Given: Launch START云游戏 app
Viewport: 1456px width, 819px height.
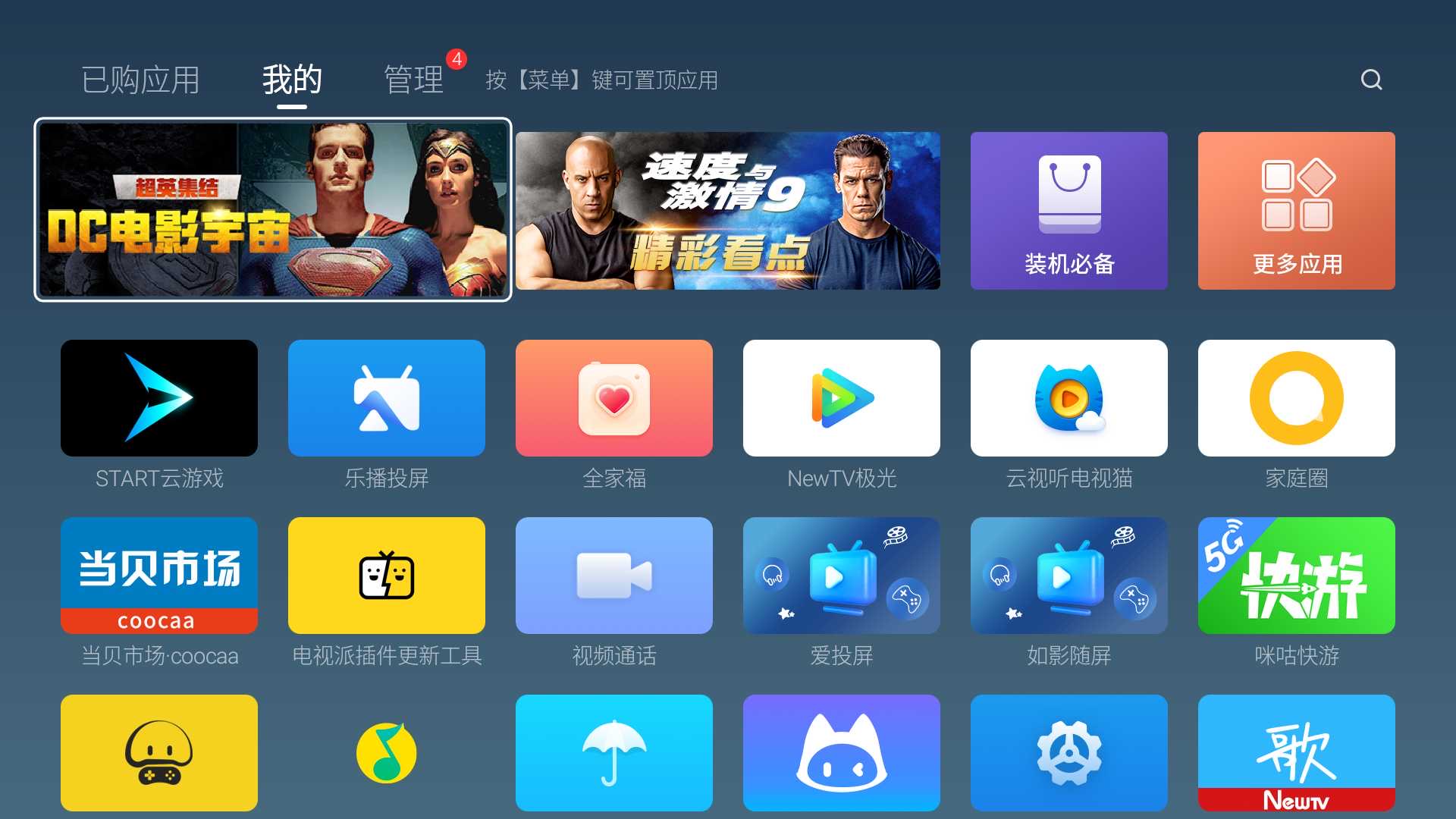Looking at the screenshot, I should point(159,398).
